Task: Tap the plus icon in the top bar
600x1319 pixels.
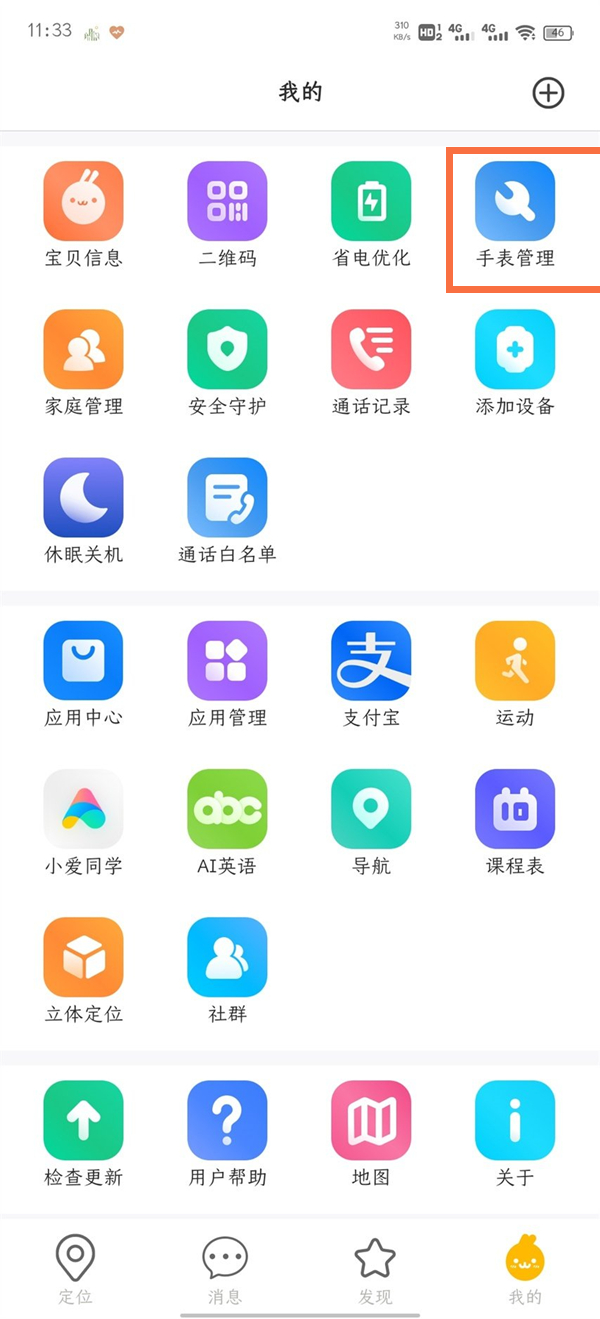Action: (x=548, y=93)
